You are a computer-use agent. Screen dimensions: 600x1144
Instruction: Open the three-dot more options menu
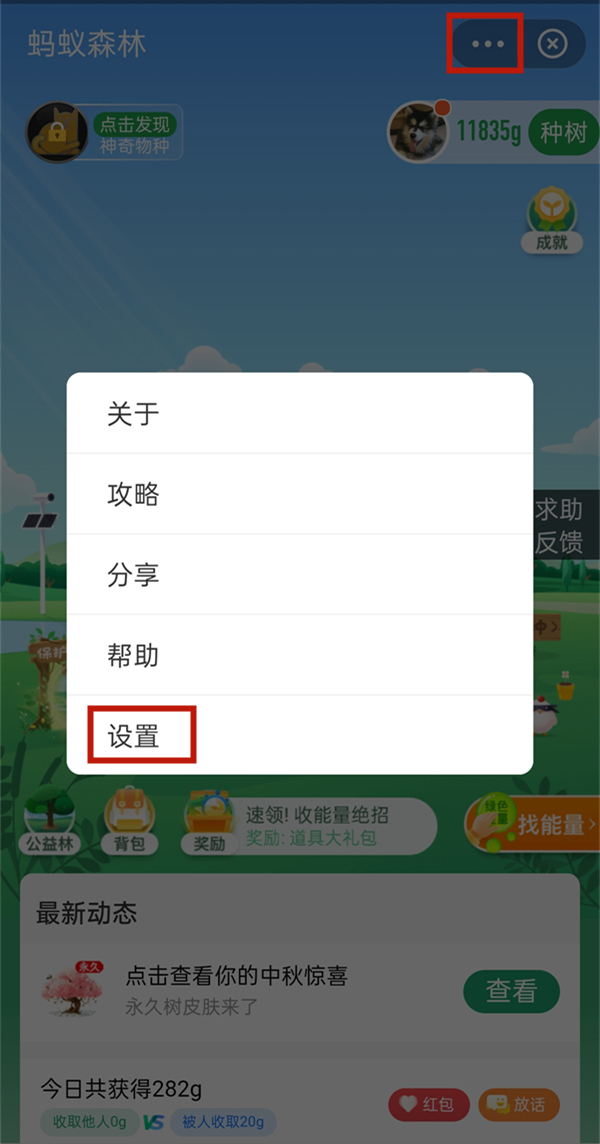[487, 44]
